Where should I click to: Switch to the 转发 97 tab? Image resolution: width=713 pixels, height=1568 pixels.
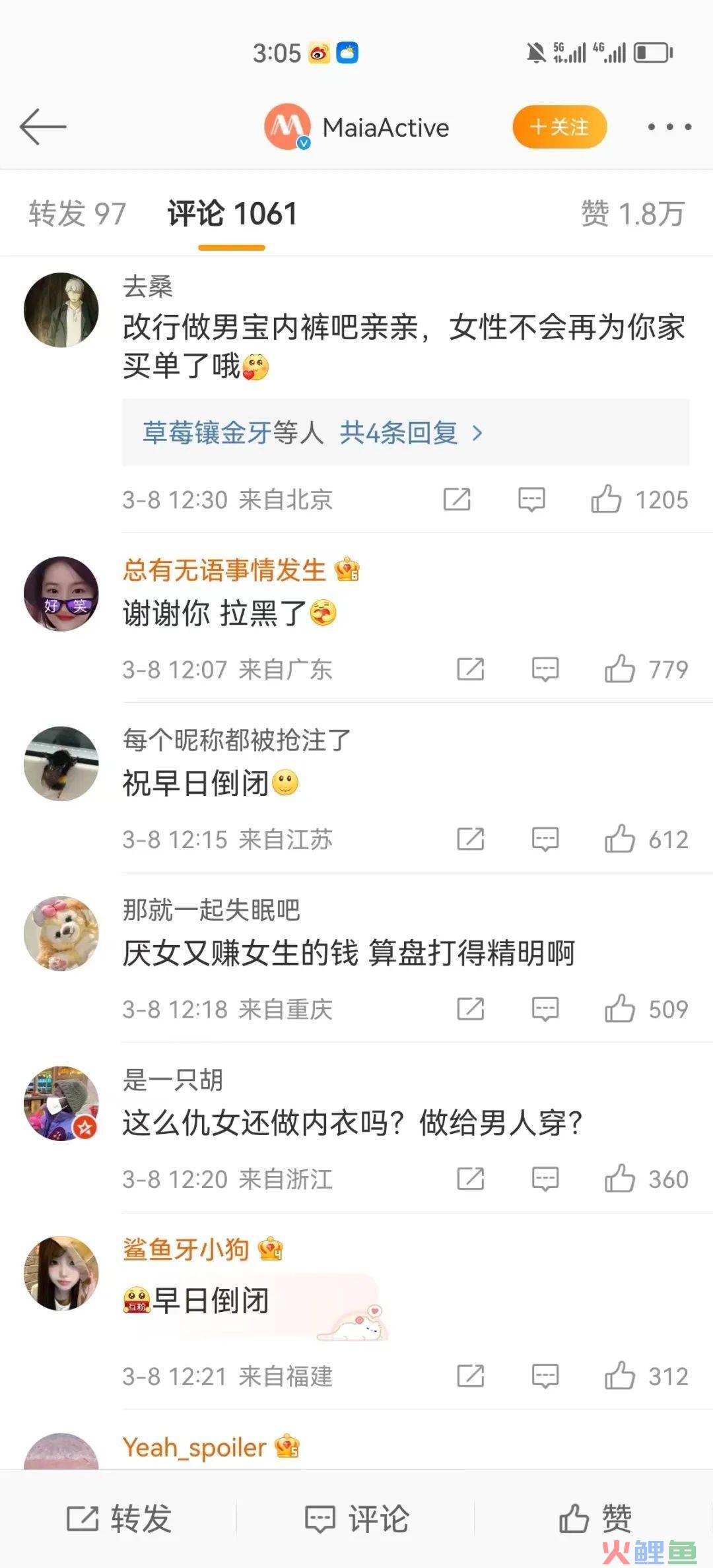tap(77, 214)
